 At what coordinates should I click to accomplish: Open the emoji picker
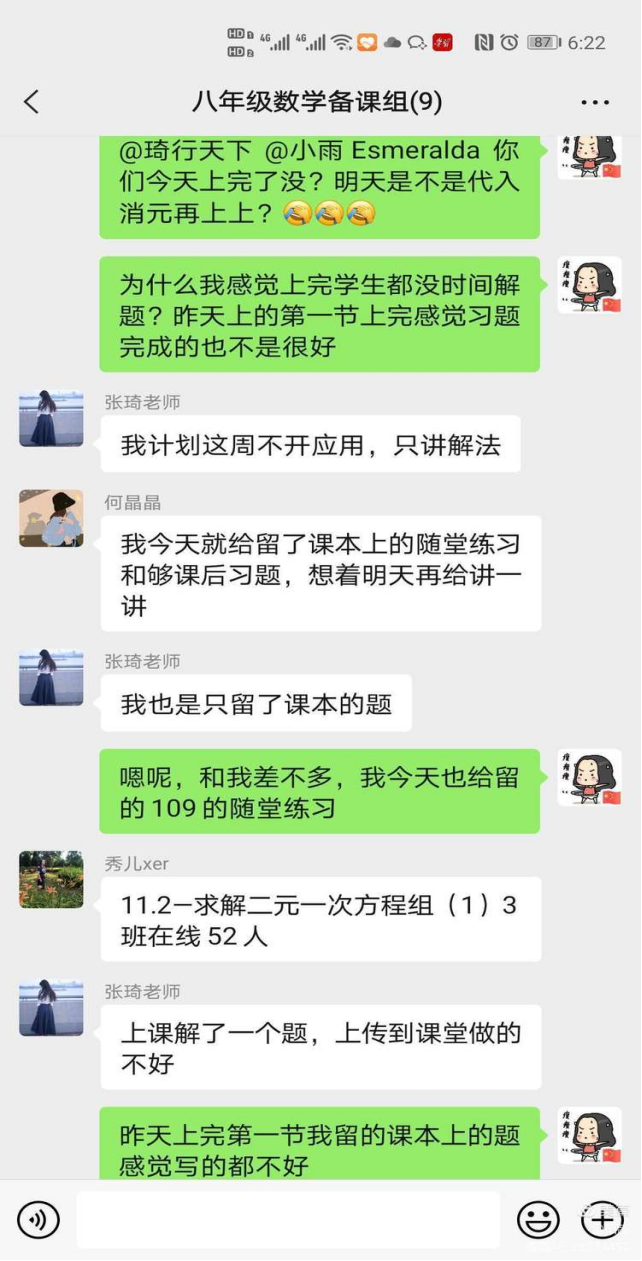(x=538, y=1219)
